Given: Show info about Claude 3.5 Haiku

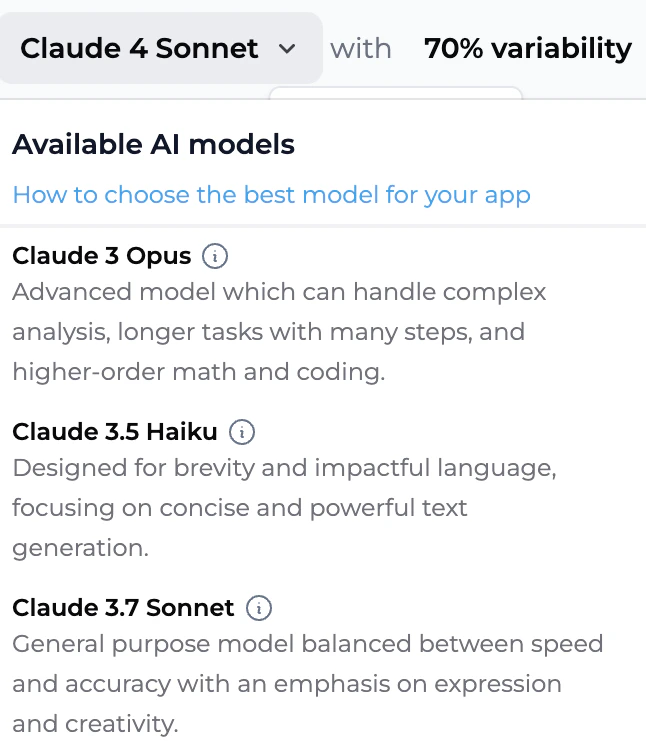Looking at the screenshot, I should [x=242, y=432].
